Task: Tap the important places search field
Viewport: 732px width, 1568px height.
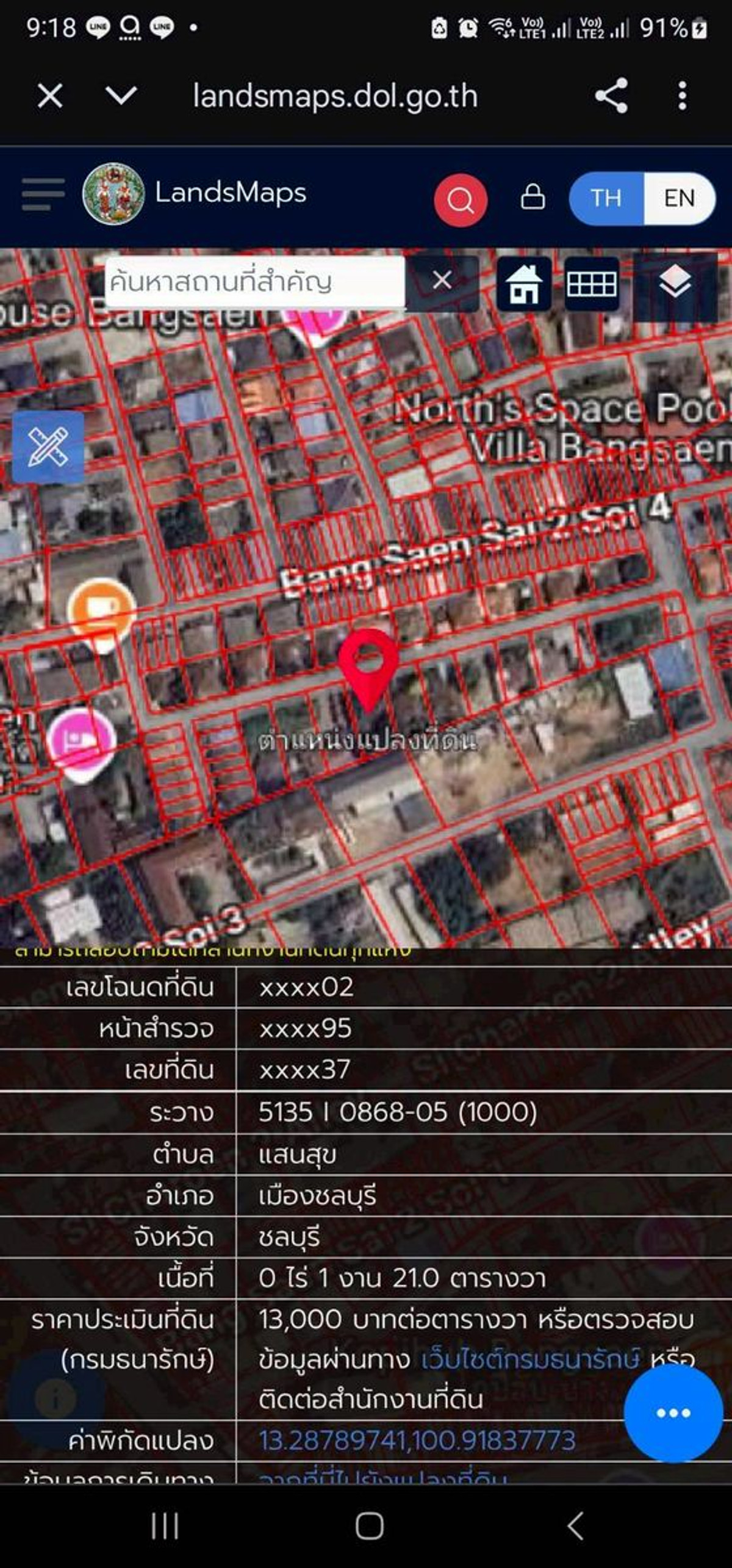Action: click(x=253, y=282)
